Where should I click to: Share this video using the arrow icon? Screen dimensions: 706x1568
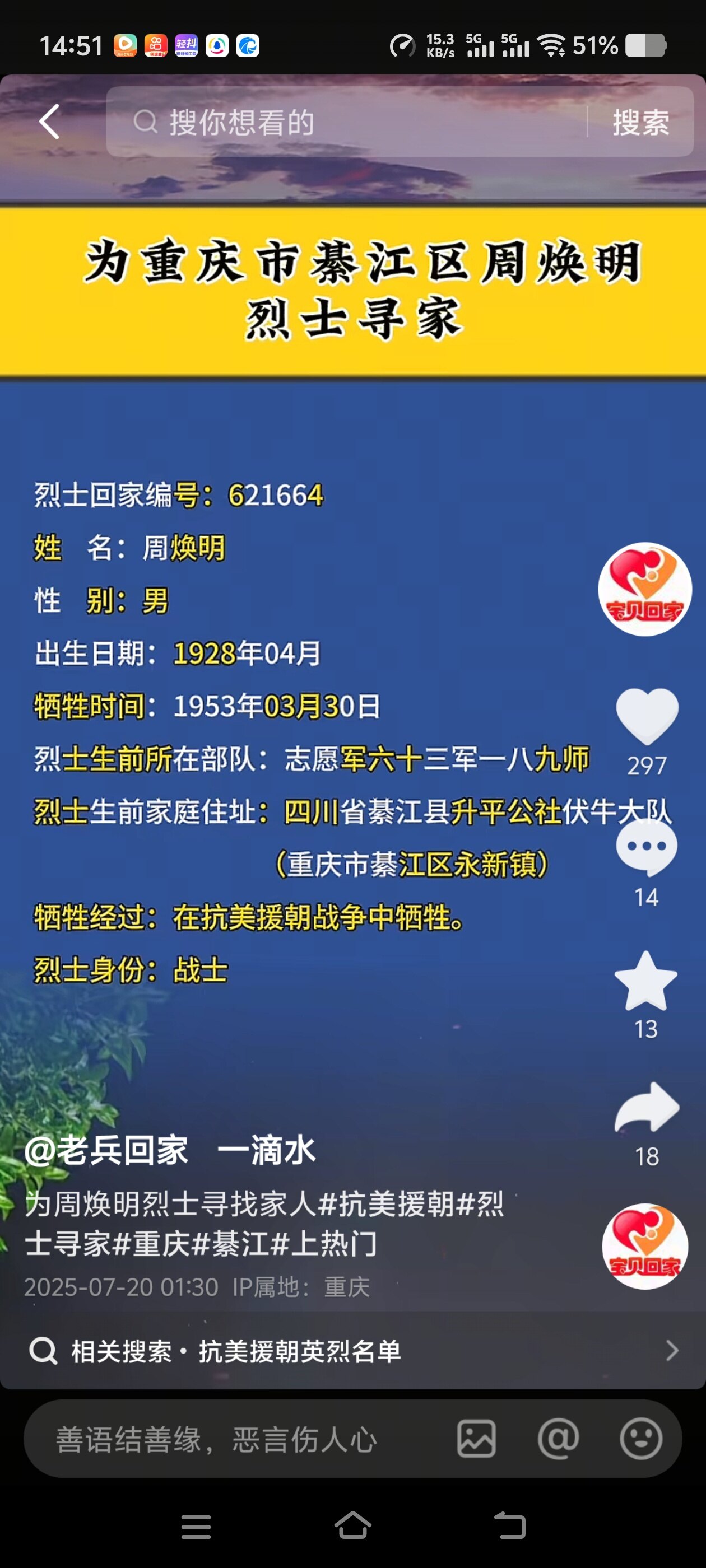coord(646,1108)
